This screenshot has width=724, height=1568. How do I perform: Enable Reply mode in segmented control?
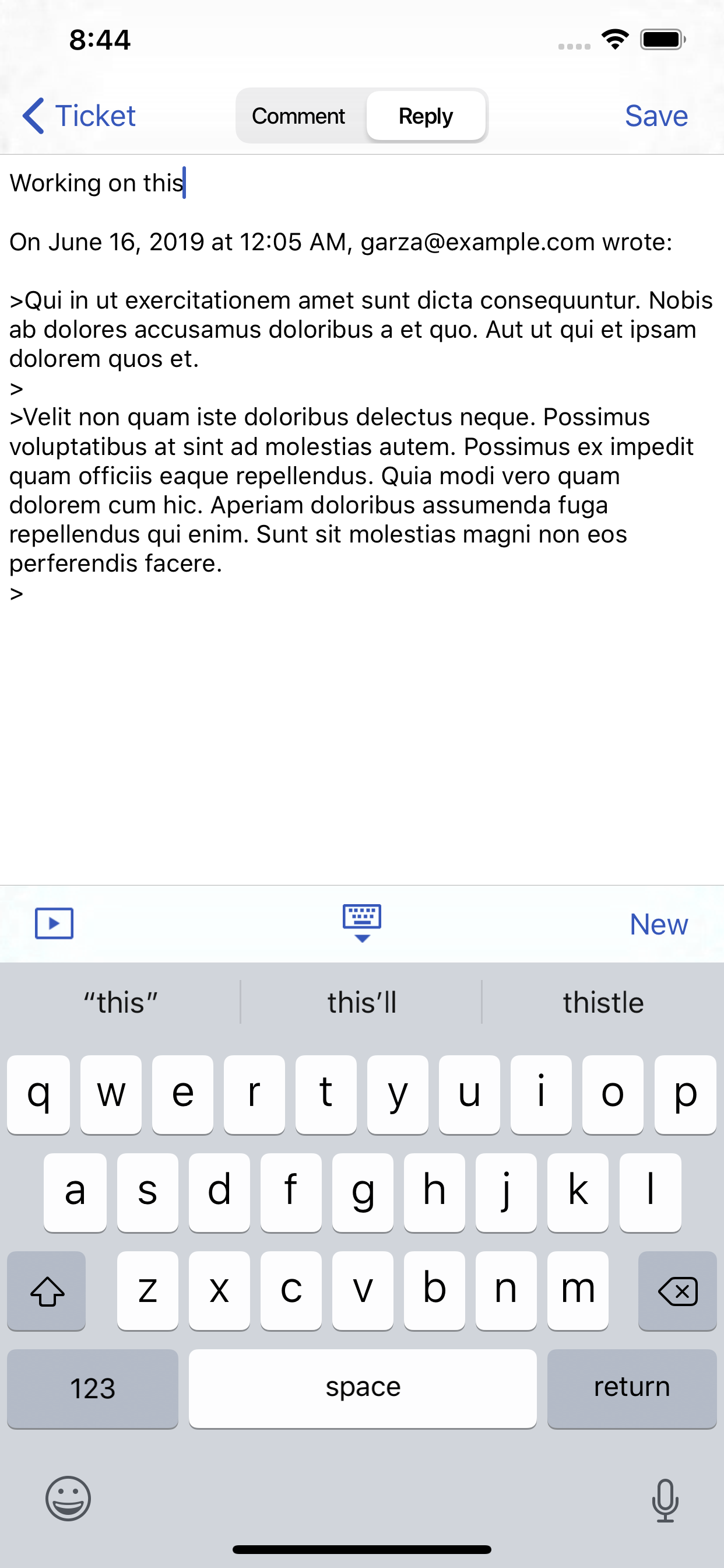tap(426, 115)
